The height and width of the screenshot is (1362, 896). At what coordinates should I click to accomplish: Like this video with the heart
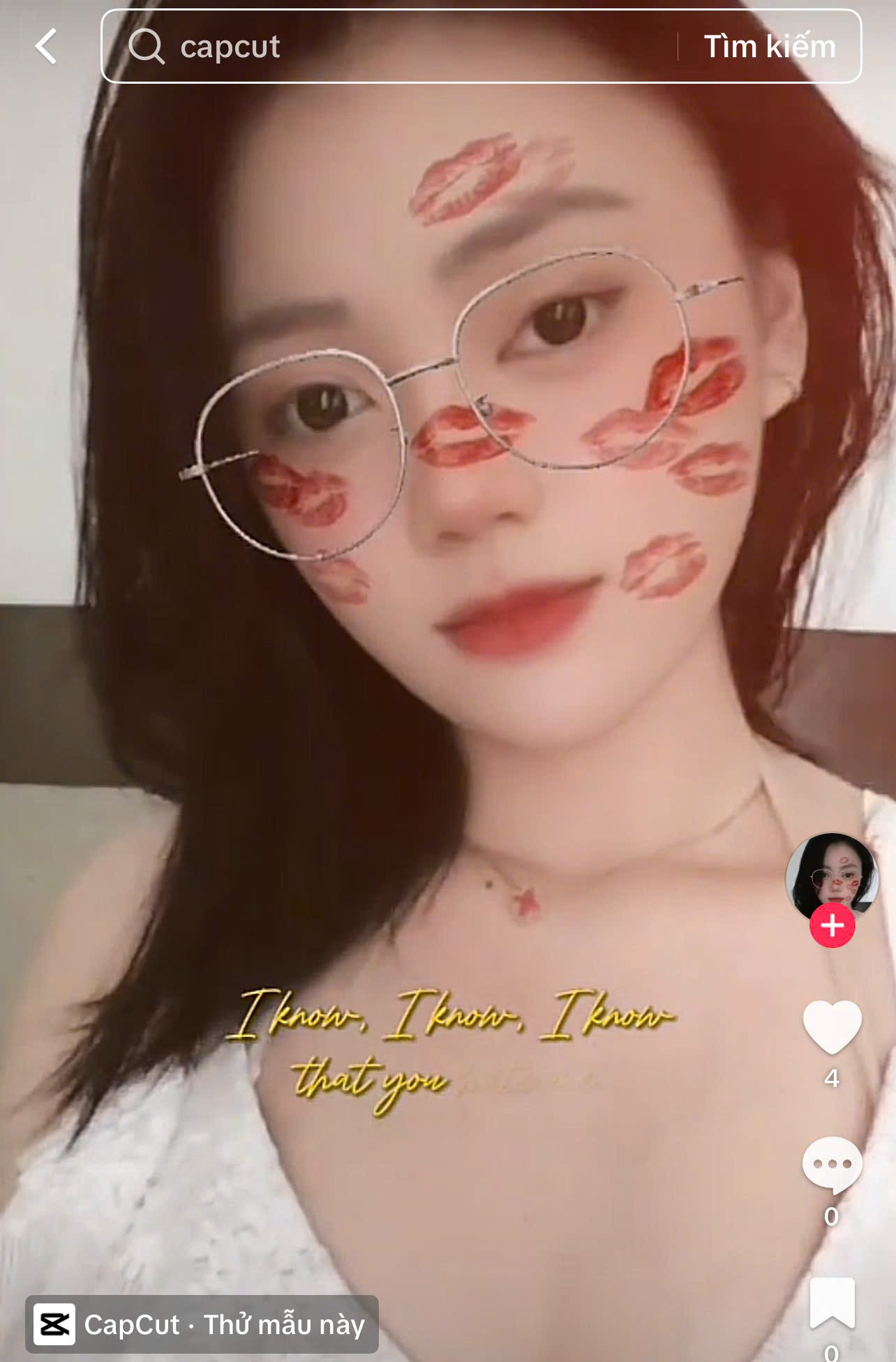coord(832,1026)
